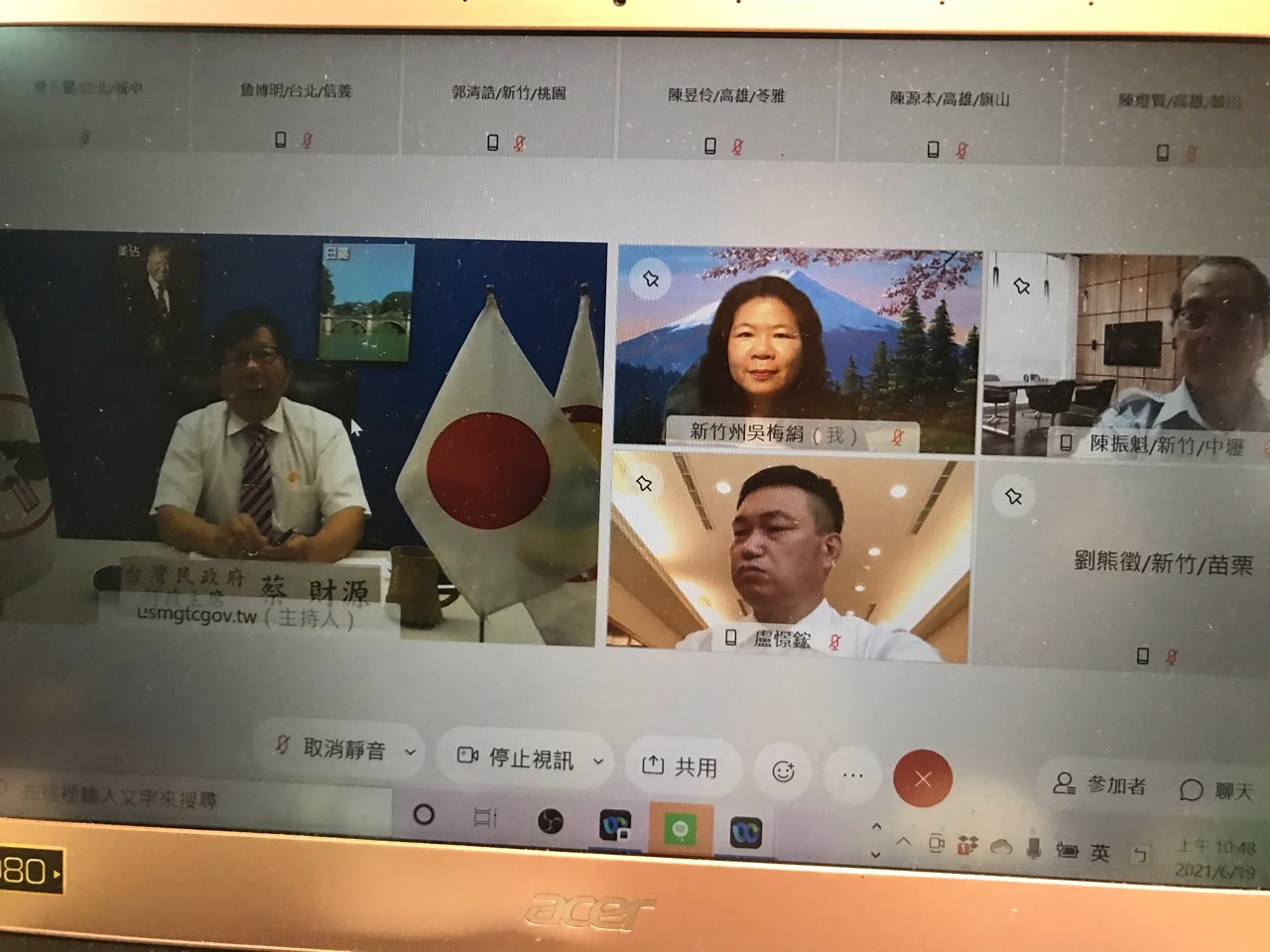Expand the audio options arrow beside 取消靜音
The width and height of the screenshot is (1270, 952).
point(411,753)
